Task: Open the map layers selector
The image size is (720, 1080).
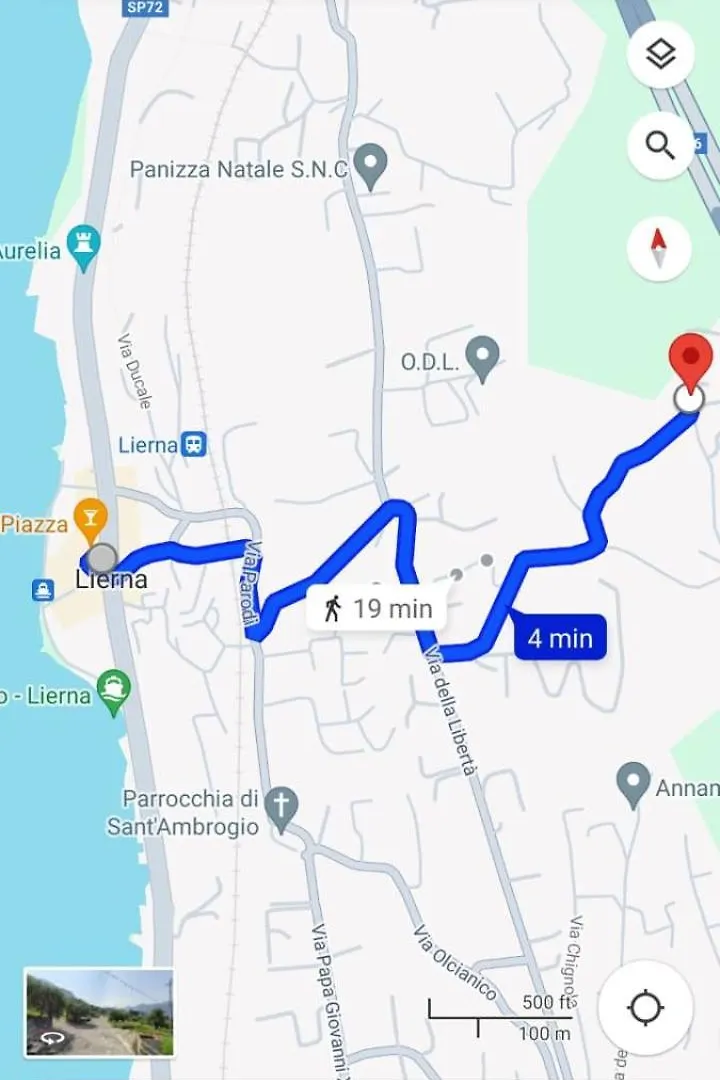Action: point(660,55)
